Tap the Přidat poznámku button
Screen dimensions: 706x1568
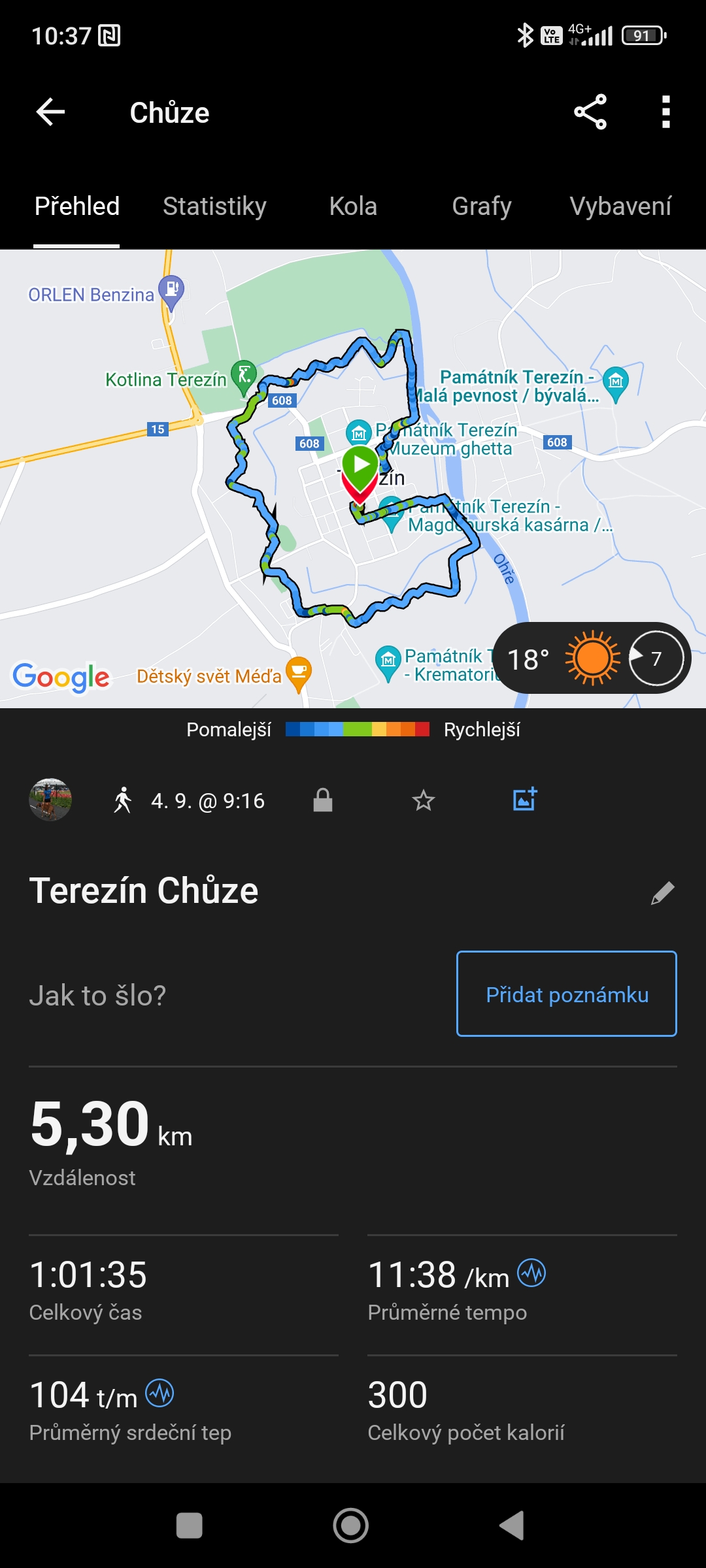(566, 994)
